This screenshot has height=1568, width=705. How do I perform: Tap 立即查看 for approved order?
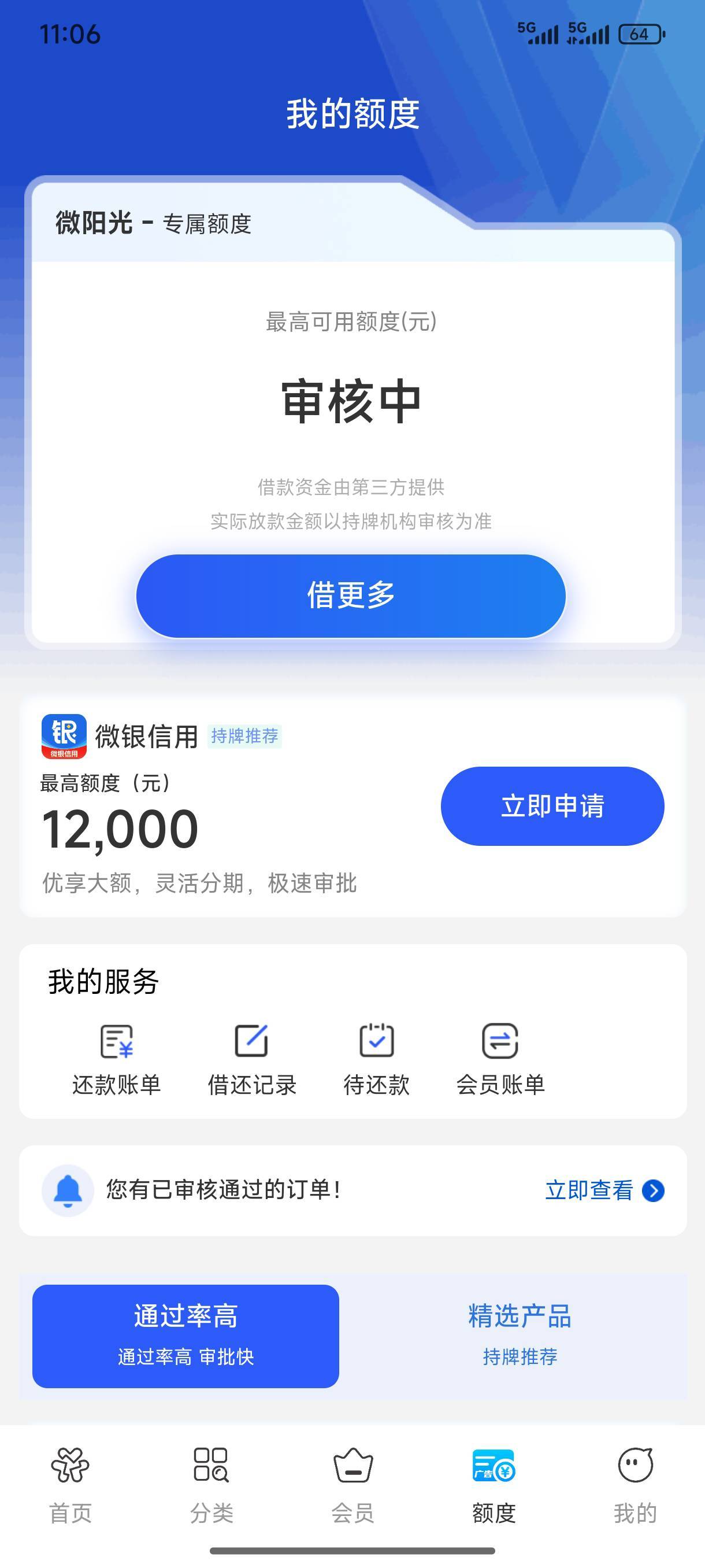pos(604,1190)
